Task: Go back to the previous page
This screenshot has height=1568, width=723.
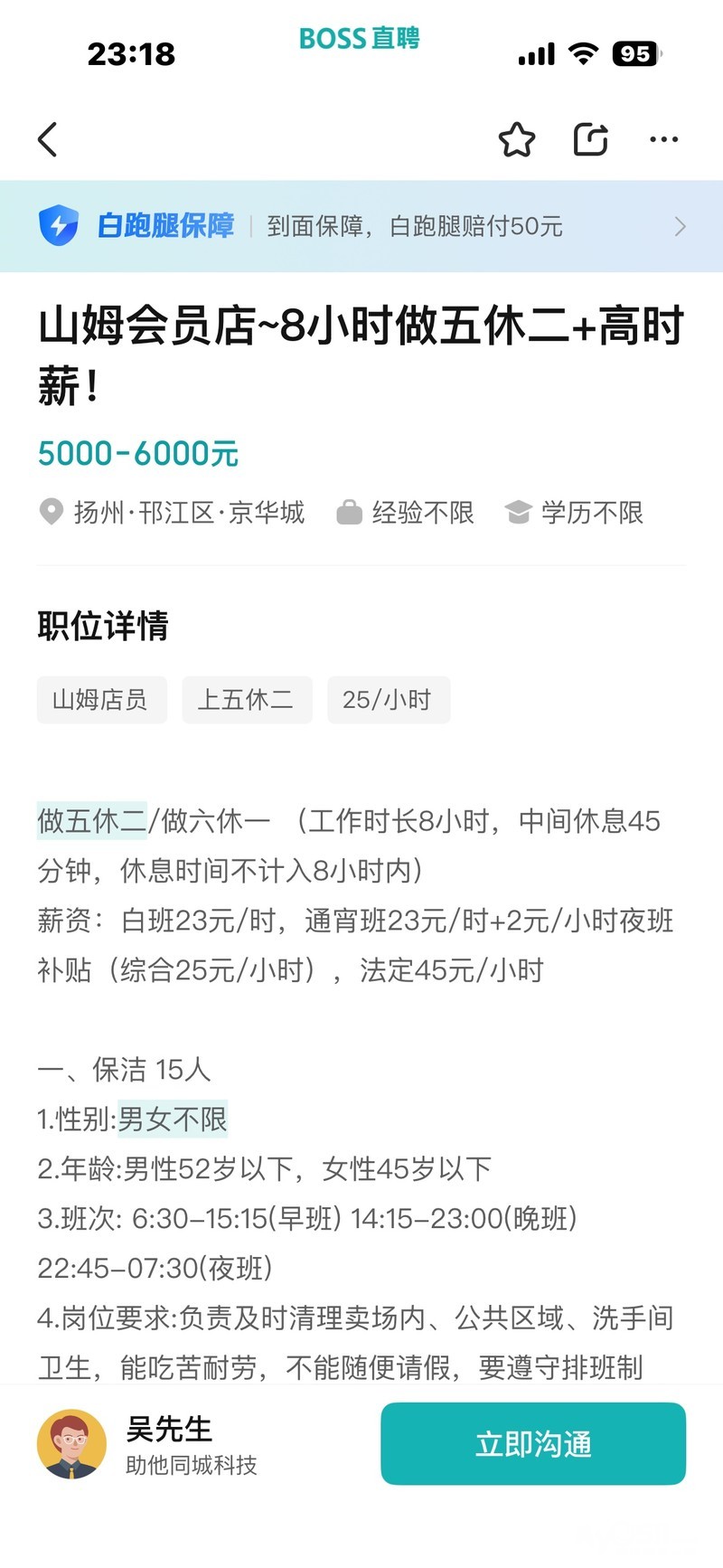Action: click(48, 140)
